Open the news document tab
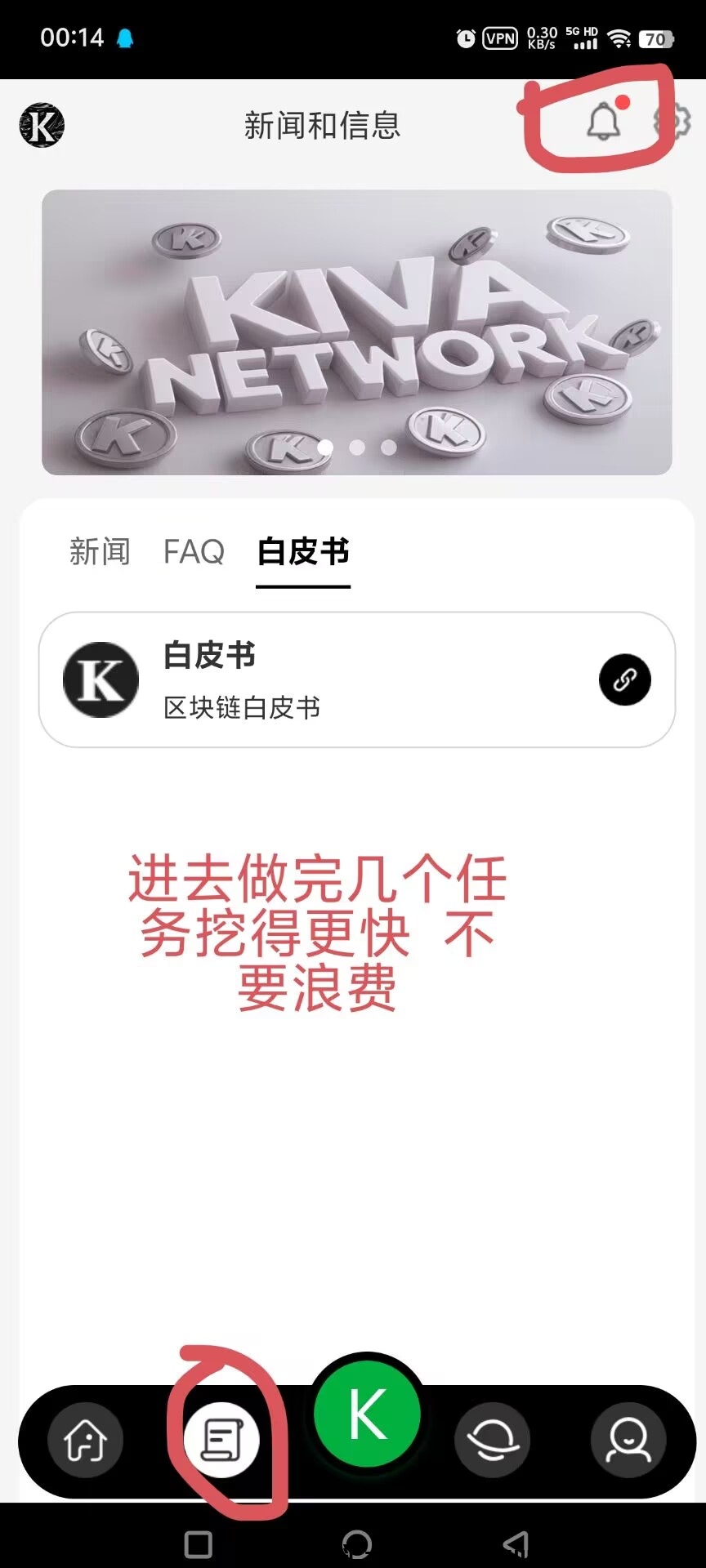 [221, 1441]
